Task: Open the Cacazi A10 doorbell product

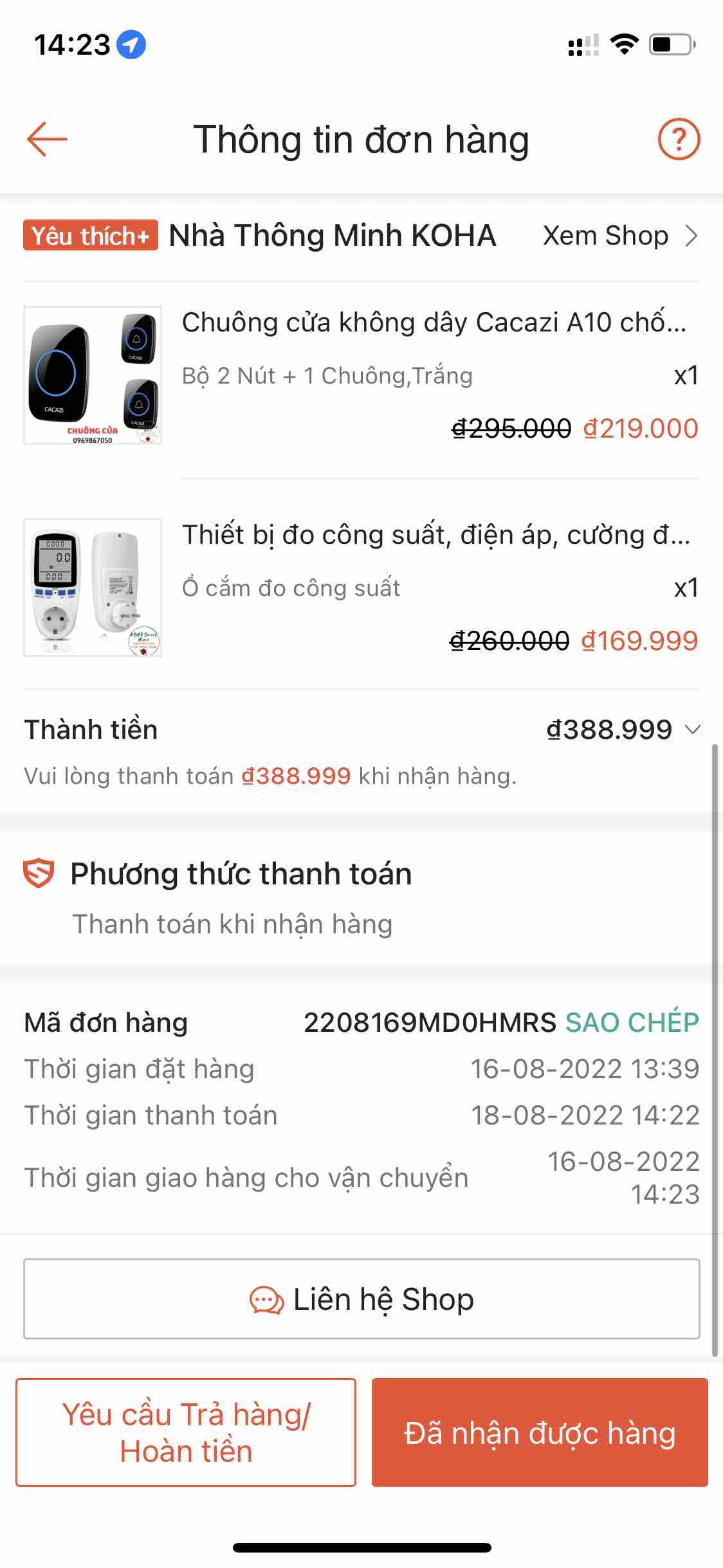Action: point(434,323)
